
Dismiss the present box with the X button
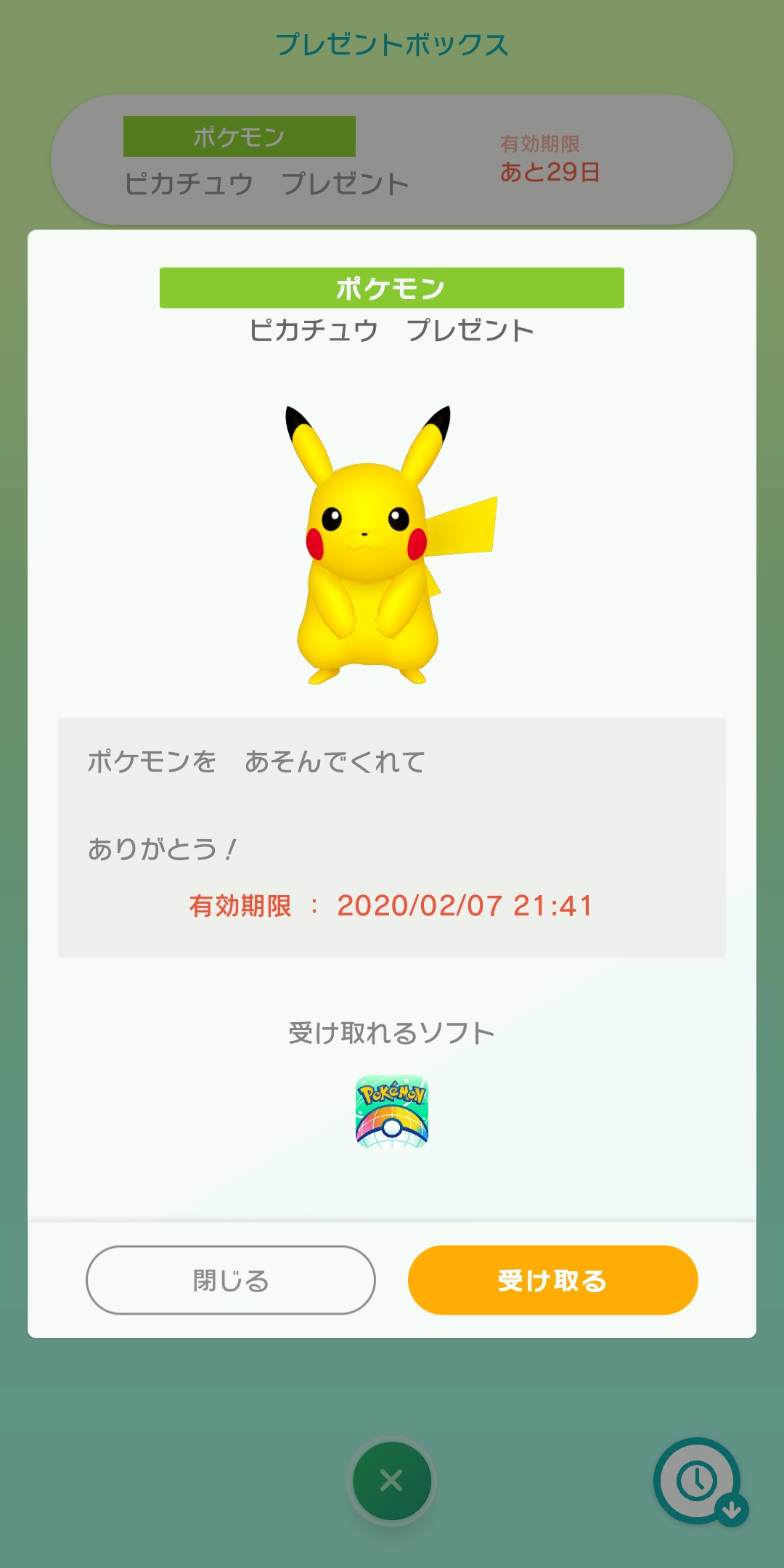point(391,1480)
